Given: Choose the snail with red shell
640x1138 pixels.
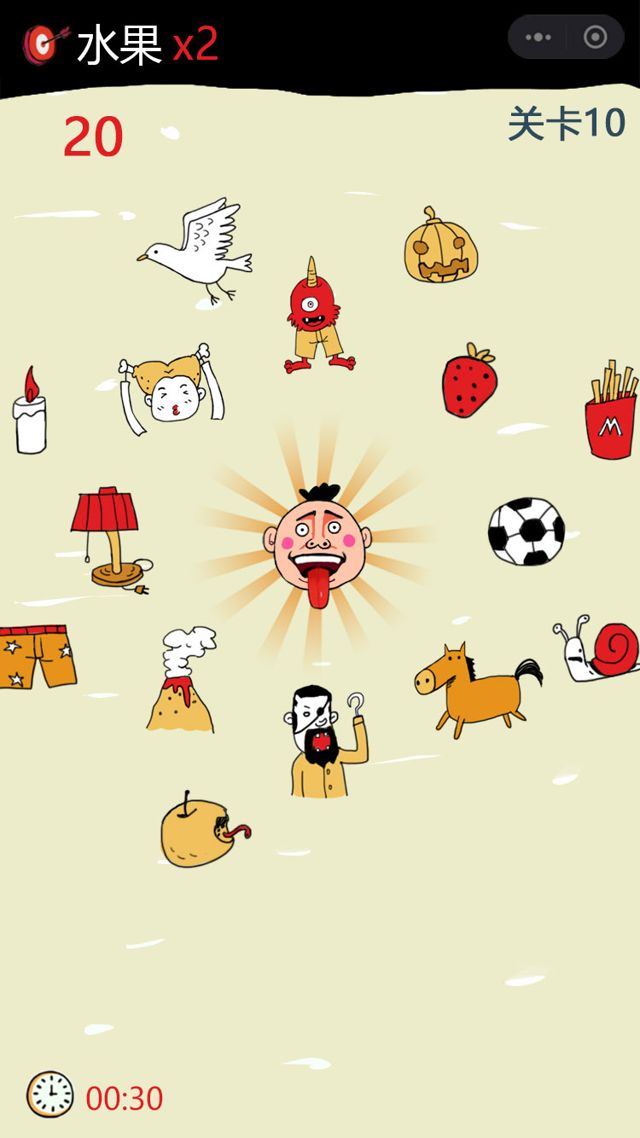Looking at the screenshot, I should (x=598, y=649).
